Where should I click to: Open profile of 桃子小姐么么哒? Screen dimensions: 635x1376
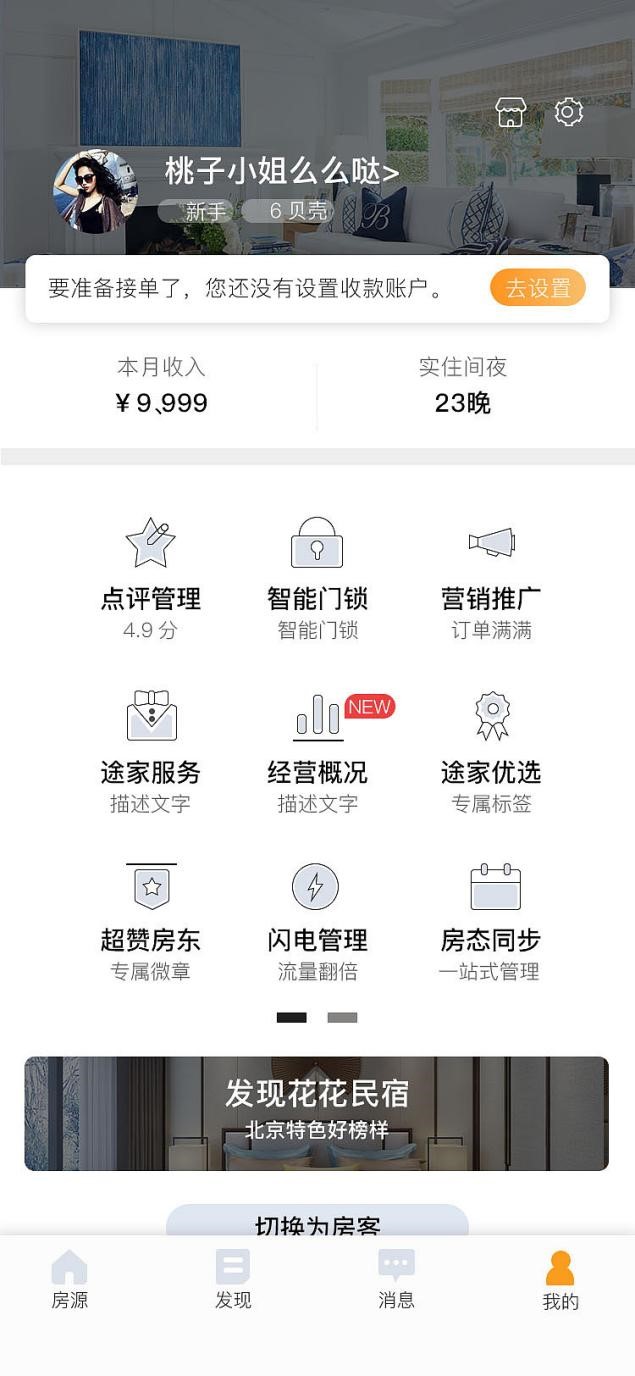pyautogui.click(x=281, y=172)
